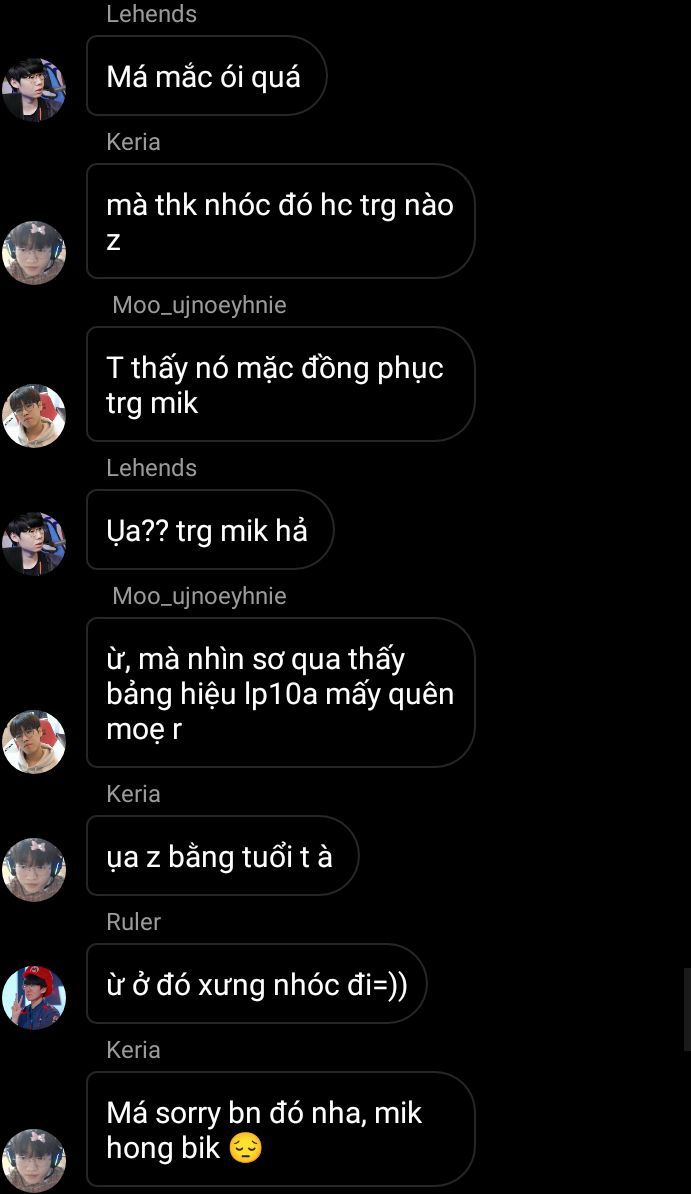Open Lehends' avatar beside "Má mắc ói quá"

(34, 89)
